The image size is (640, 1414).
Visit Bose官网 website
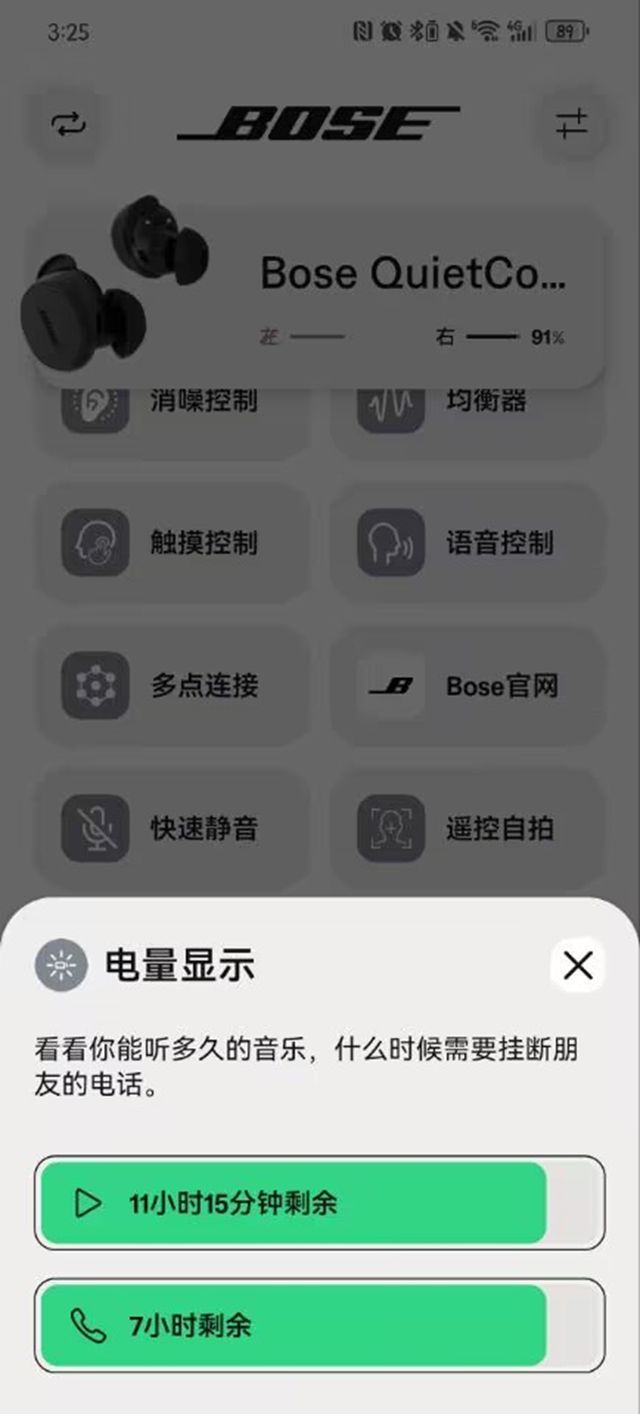point(467,686)
